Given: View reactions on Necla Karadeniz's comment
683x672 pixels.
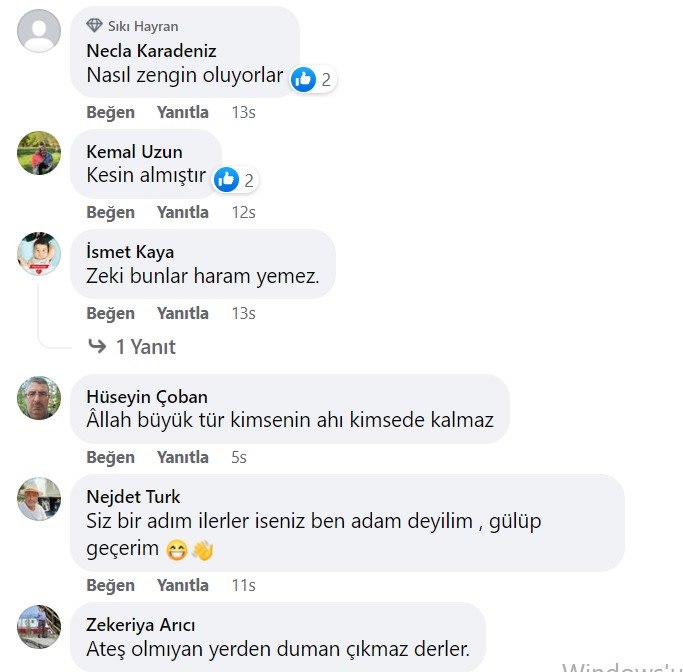Looking at the screenshot, I should tap(313, 79).
